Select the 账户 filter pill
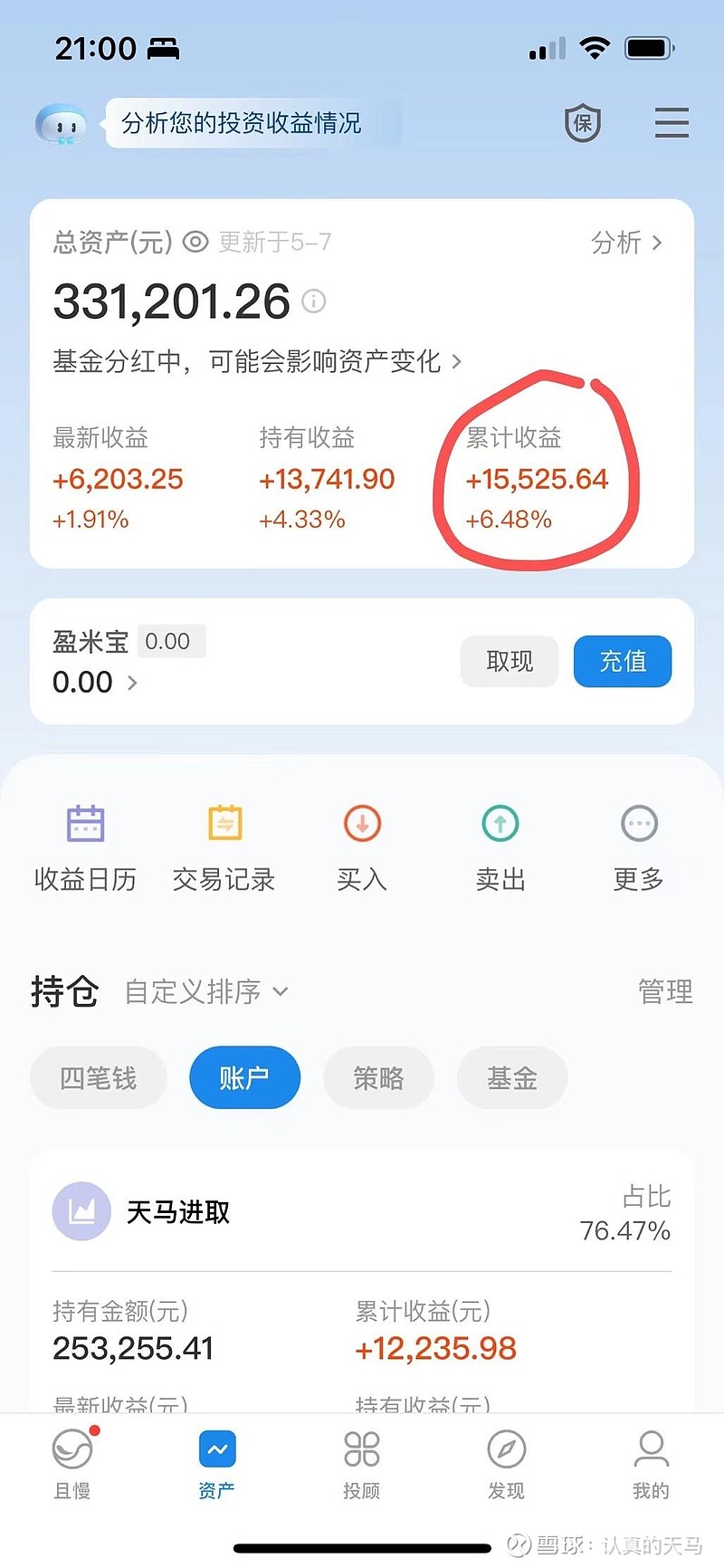 click(x=243, y=1077)
